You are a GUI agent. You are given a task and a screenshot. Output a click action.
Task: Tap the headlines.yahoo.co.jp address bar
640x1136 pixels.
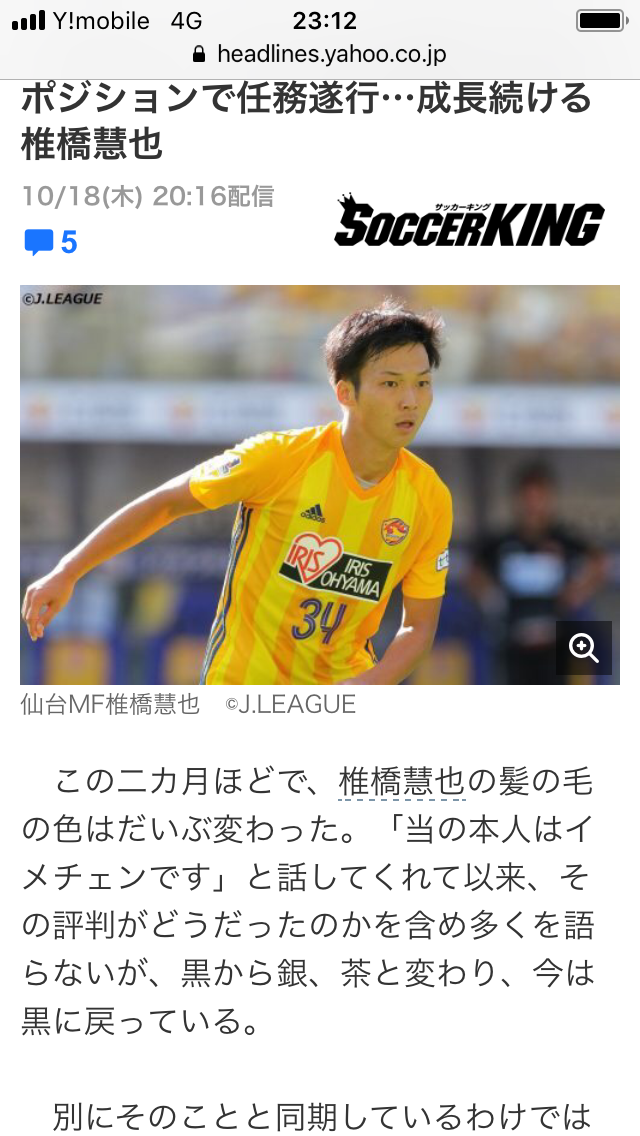coord(320,54)
